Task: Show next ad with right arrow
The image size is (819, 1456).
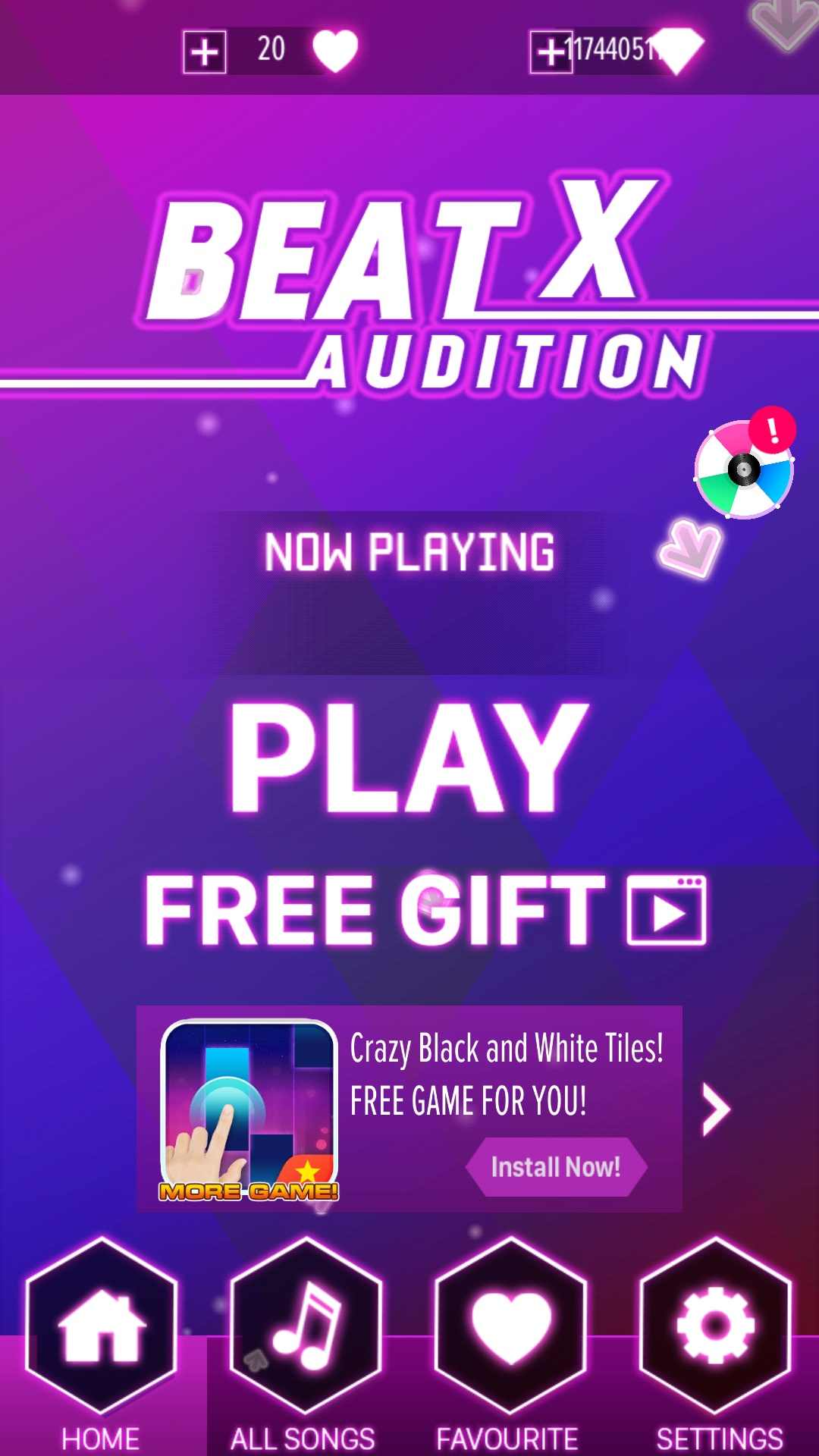Action: click(x=715, y=1109)
